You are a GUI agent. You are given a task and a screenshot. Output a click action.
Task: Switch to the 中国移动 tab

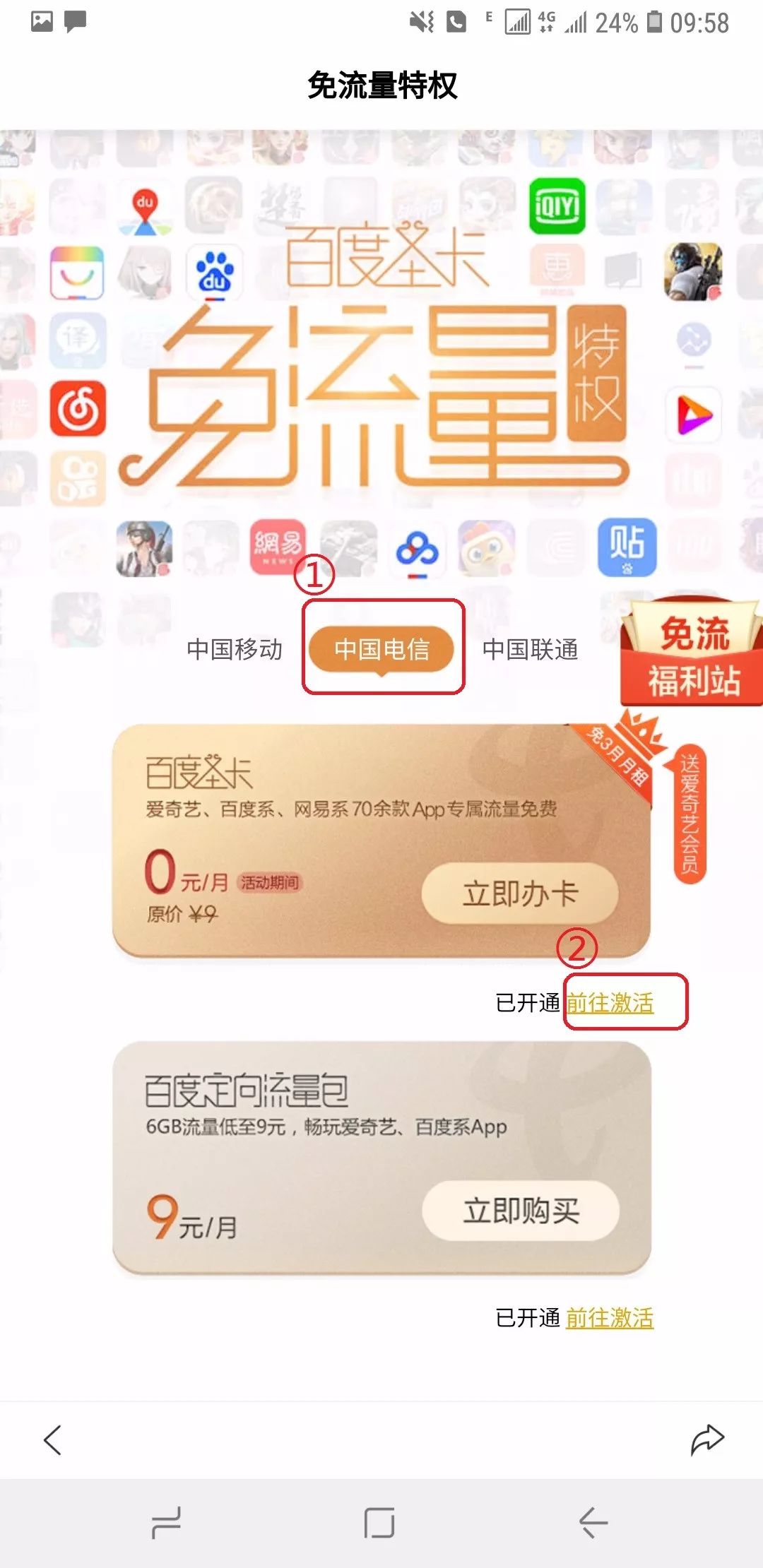point(235,649)
